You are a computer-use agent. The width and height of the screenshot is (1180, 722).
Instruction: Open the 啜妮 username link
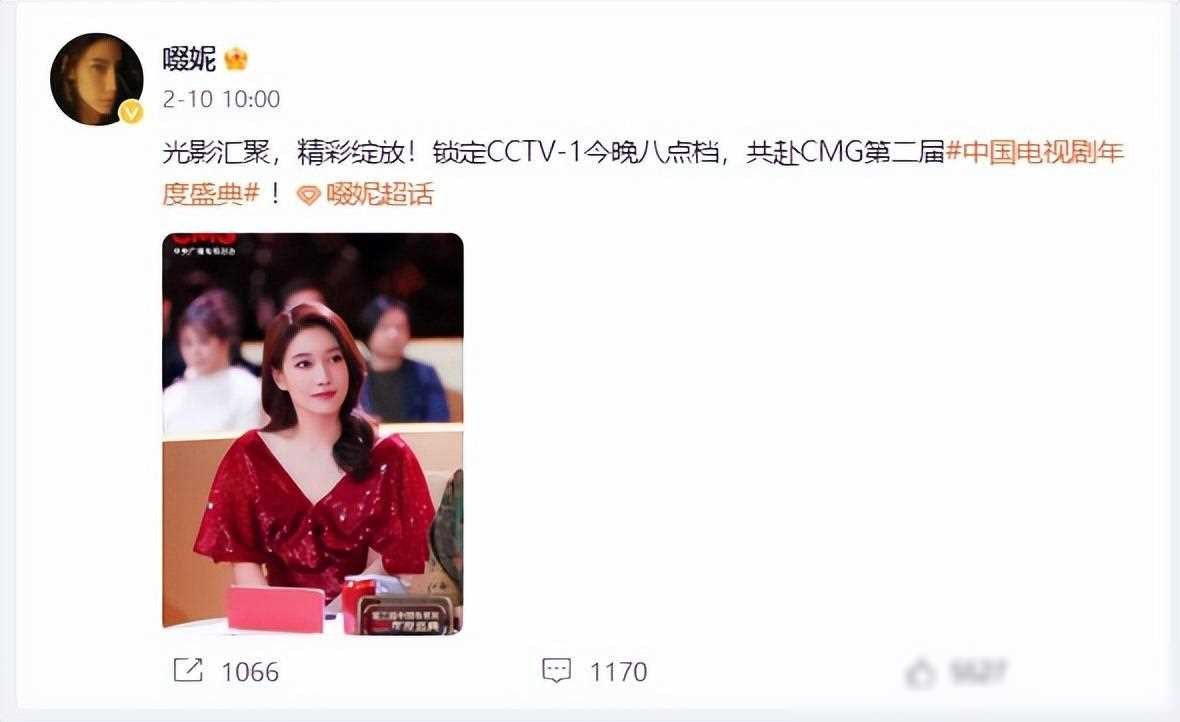(x=189, y=59)
